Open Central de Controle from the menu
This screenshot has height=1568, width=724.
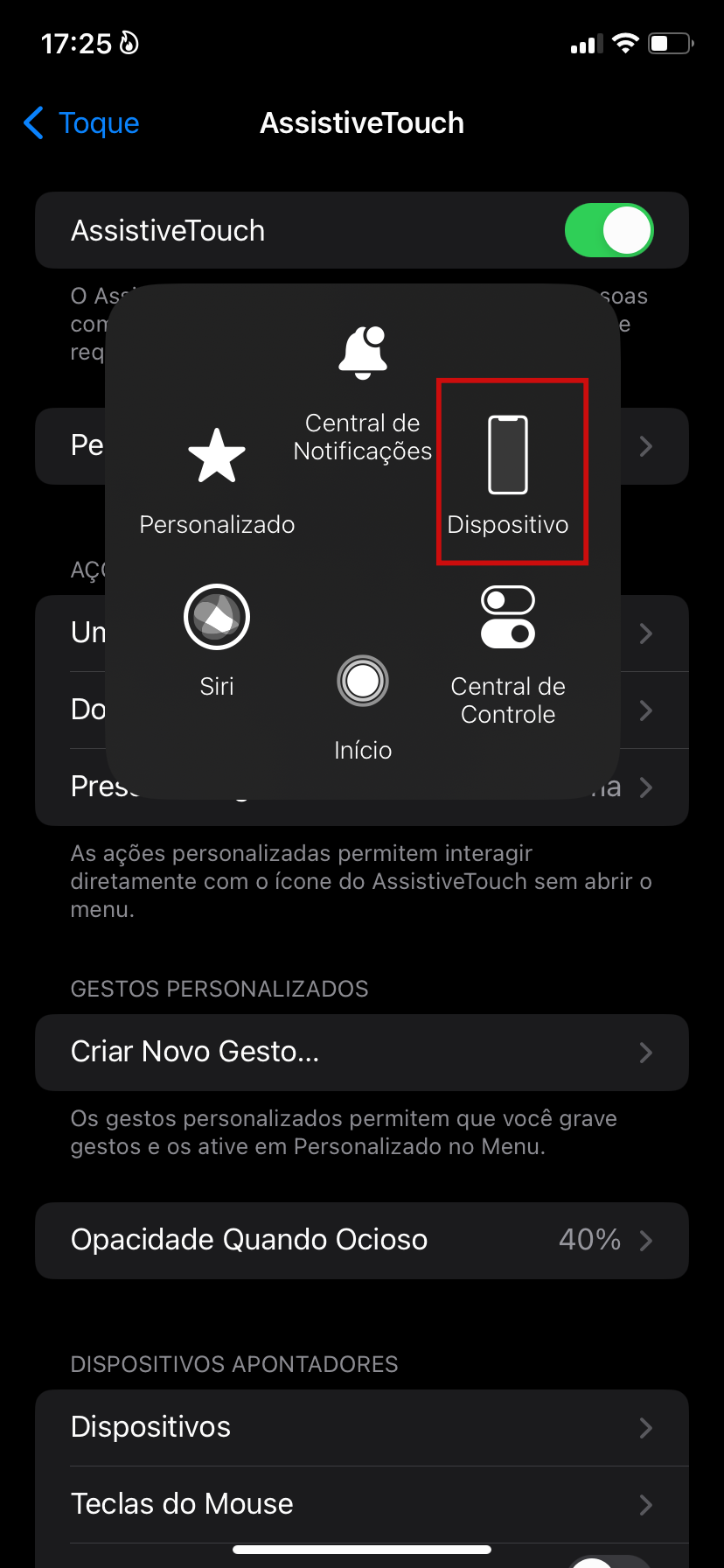pyautogui.click(x=508, y=654)
